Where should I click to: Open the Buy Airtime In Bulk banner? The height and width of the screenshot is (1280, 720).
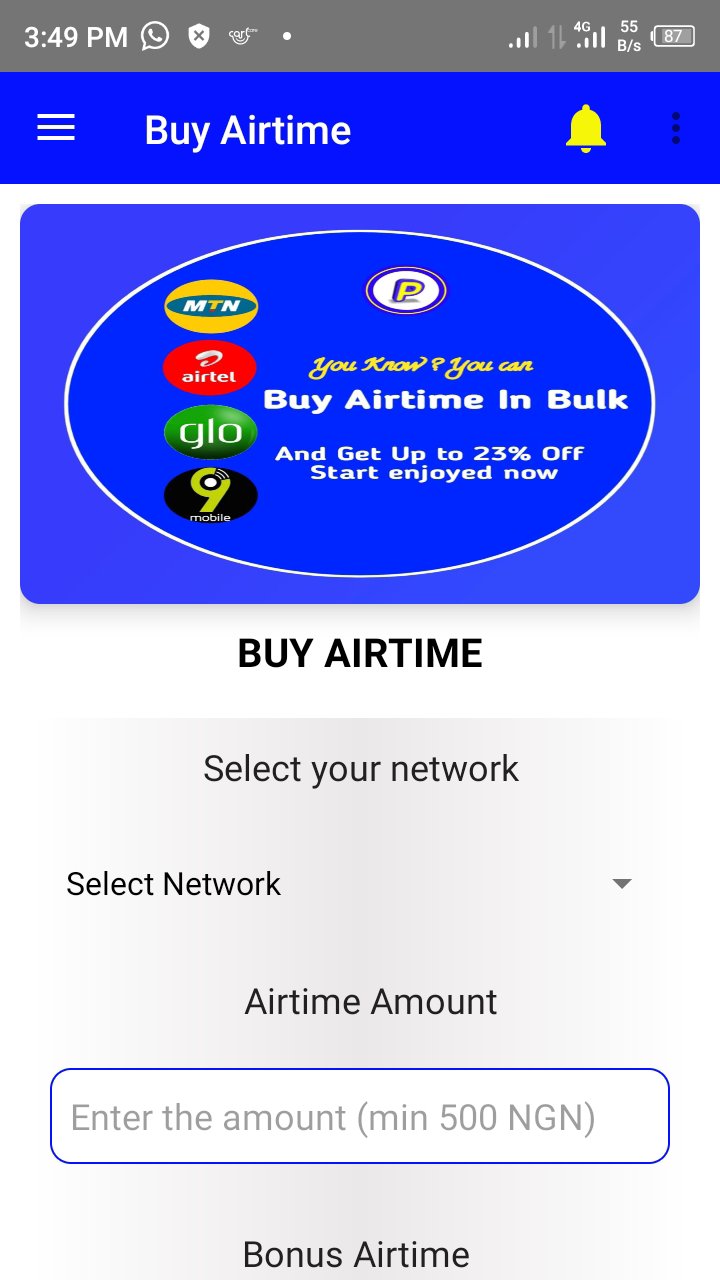tap(360, 404)
